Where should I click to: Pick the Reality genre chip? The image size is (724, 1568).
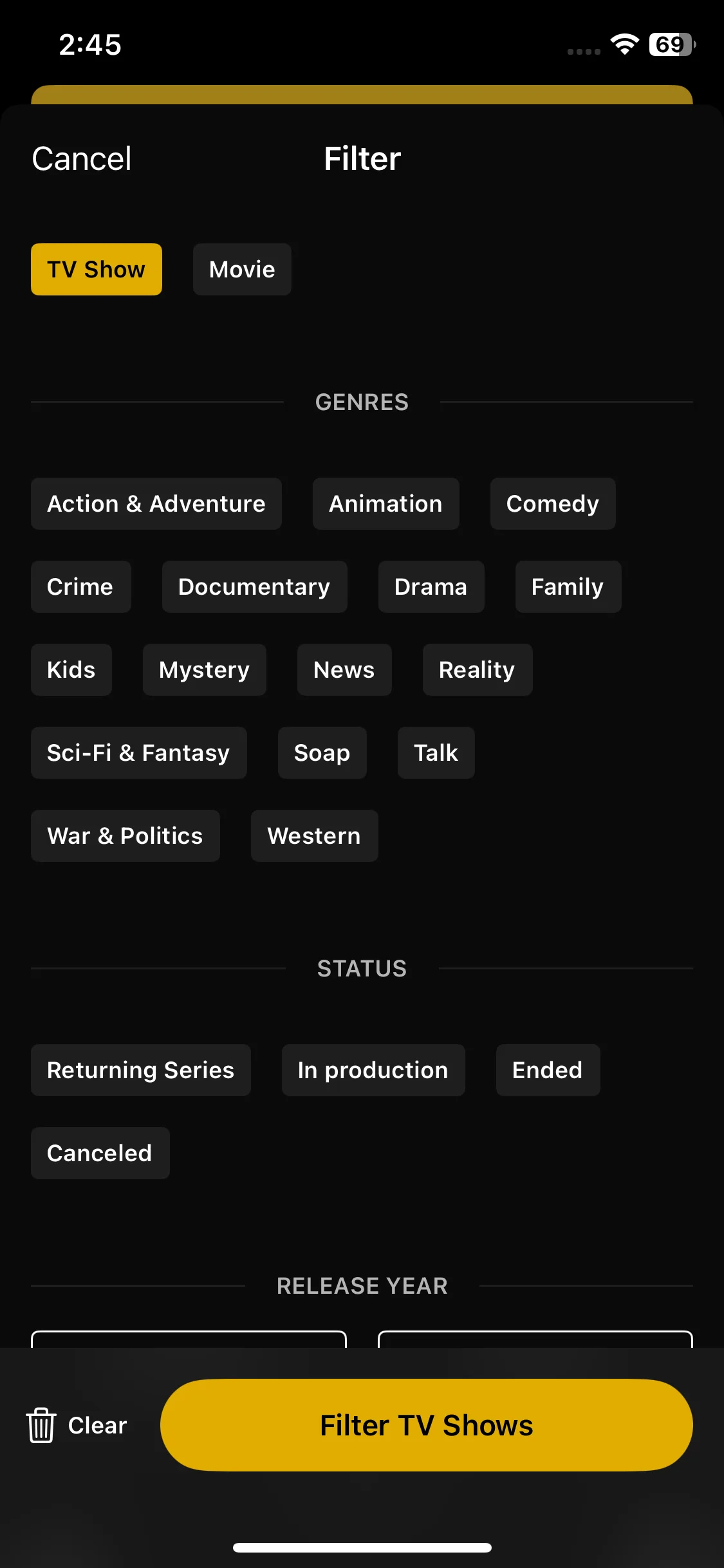tap(477, 669)
